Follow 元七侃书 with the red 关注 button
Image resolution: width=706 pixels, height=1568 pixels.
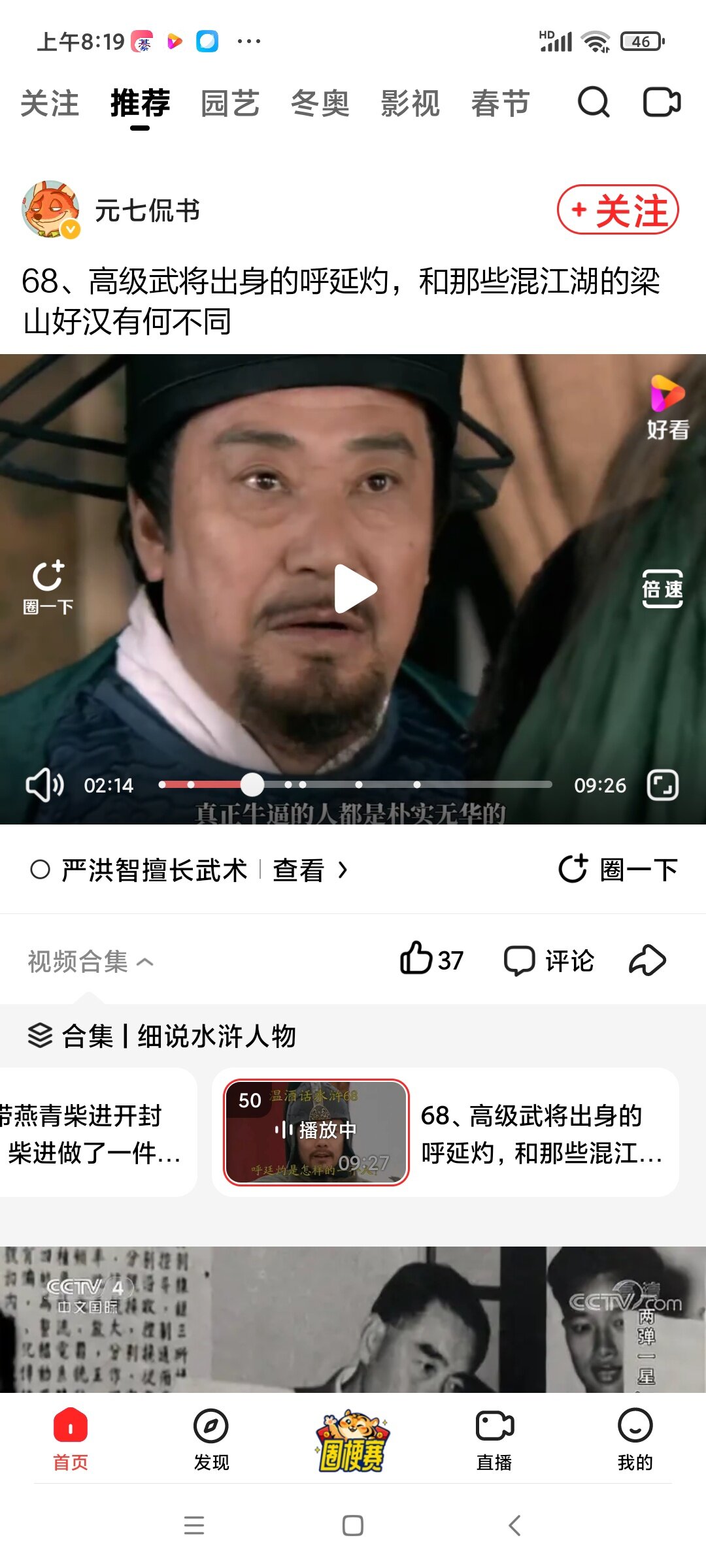(618, 210)
